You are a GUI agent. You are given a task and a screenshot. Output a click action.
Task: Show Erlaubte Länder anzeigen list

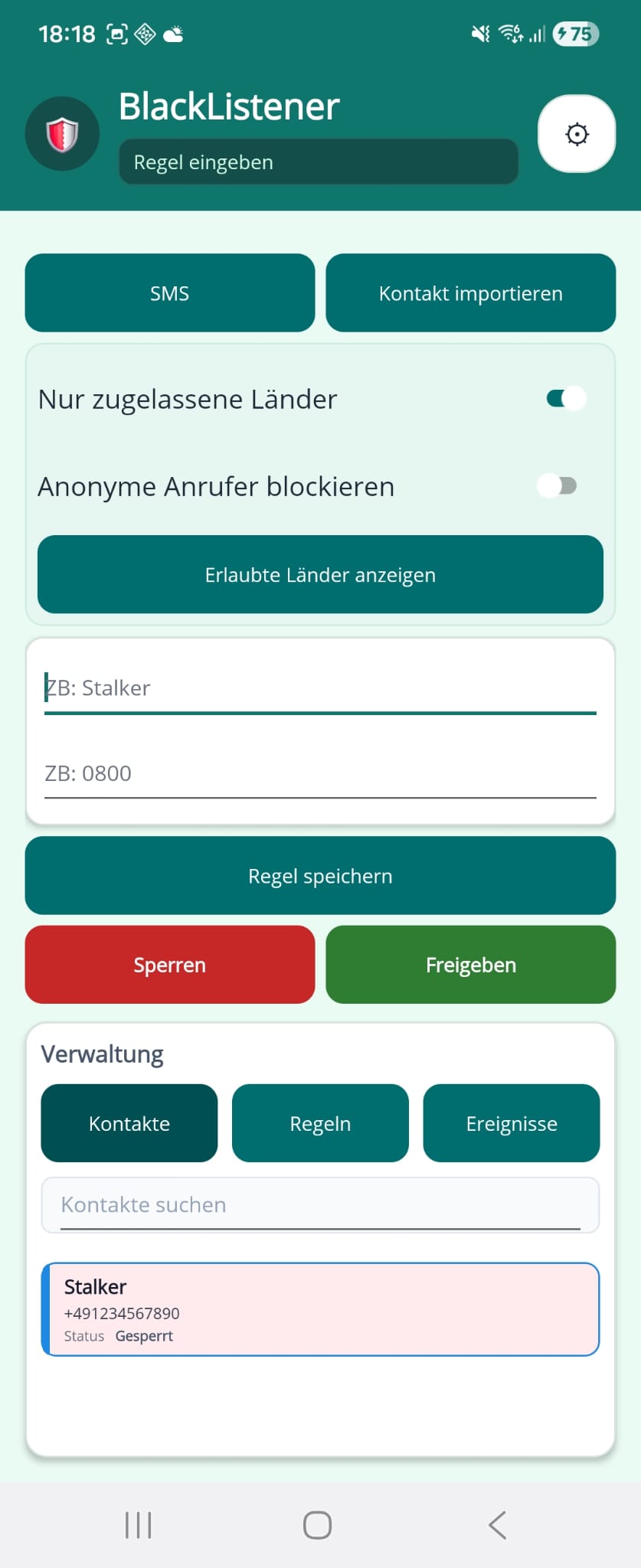pyautogui.click(x=319, y=575)
